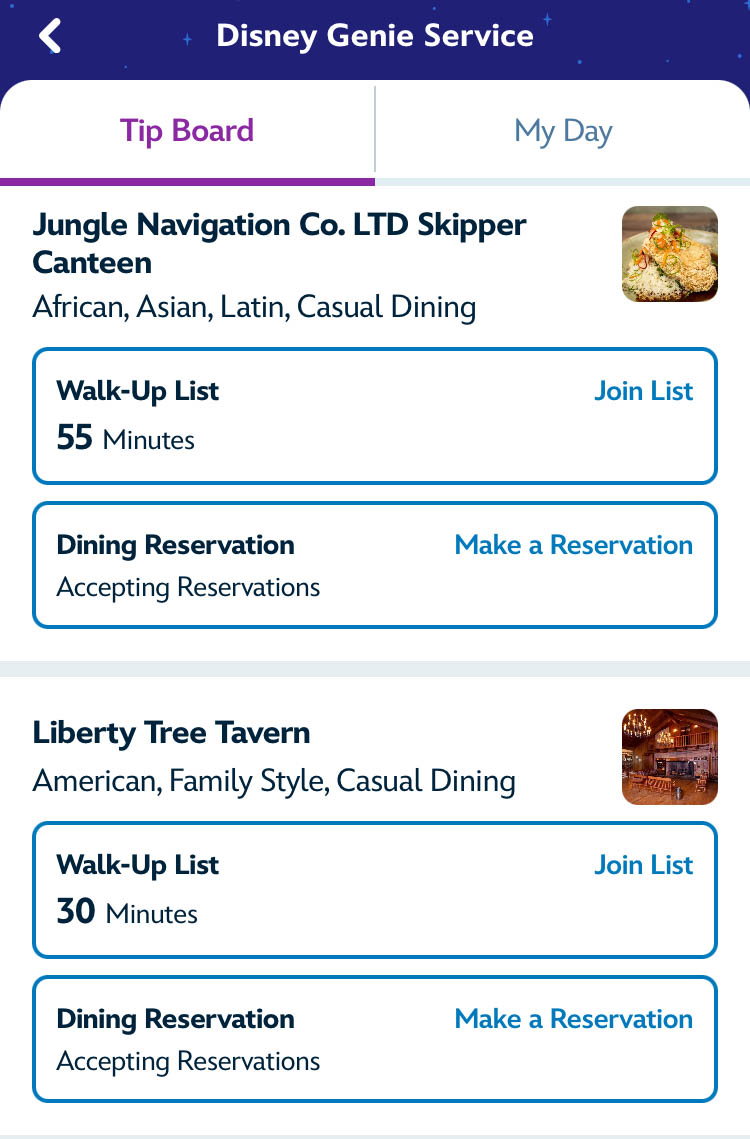The width and height of the screenshot is (750, 1139).
Task: Switch to the My Day tab
Action: [563, 131]
